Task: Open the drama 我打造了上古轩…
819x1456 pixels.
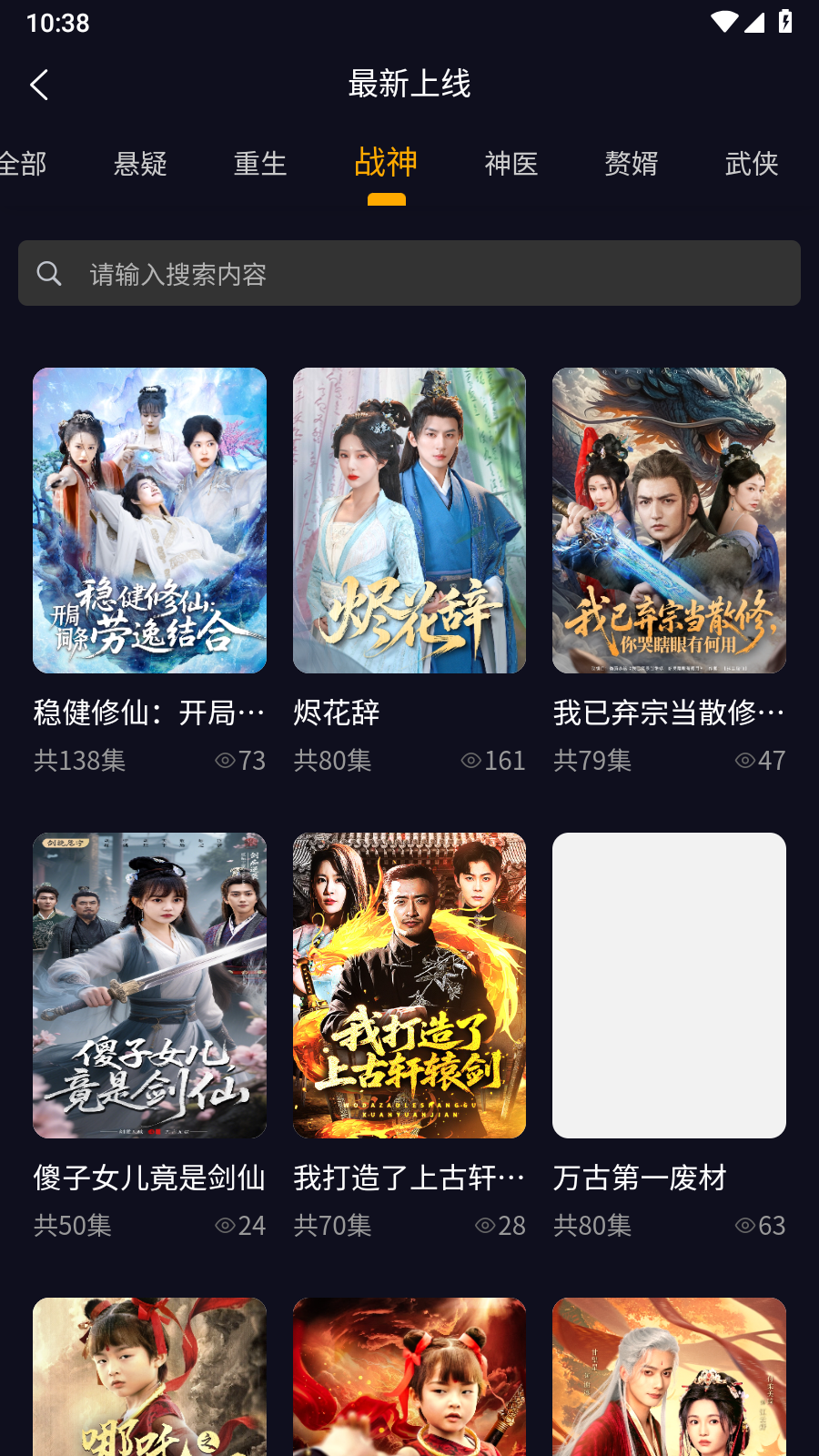Action: 409,986
